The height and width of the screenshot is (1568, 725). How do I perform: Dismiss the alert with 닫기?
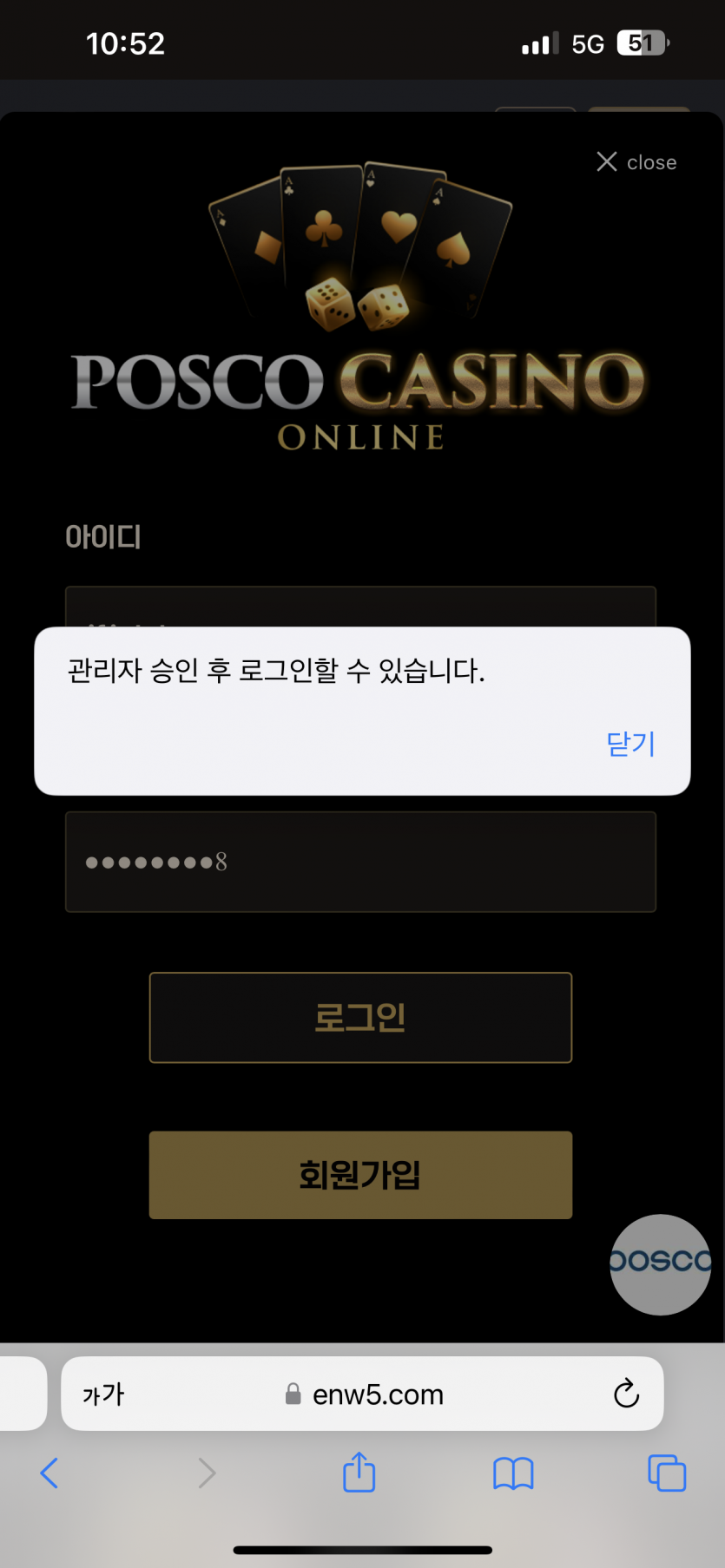[630, 744]
